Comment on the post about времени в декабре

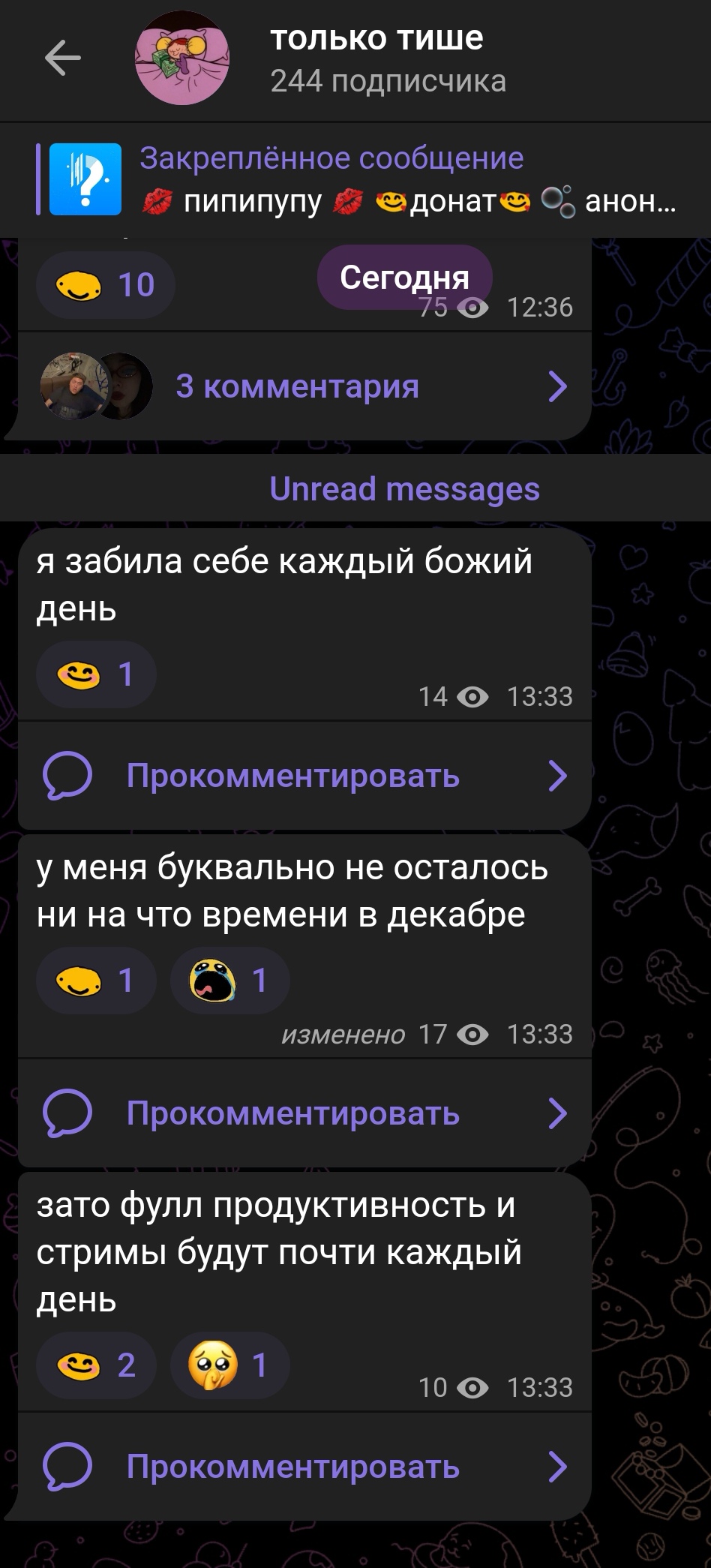click(304, 1113)
